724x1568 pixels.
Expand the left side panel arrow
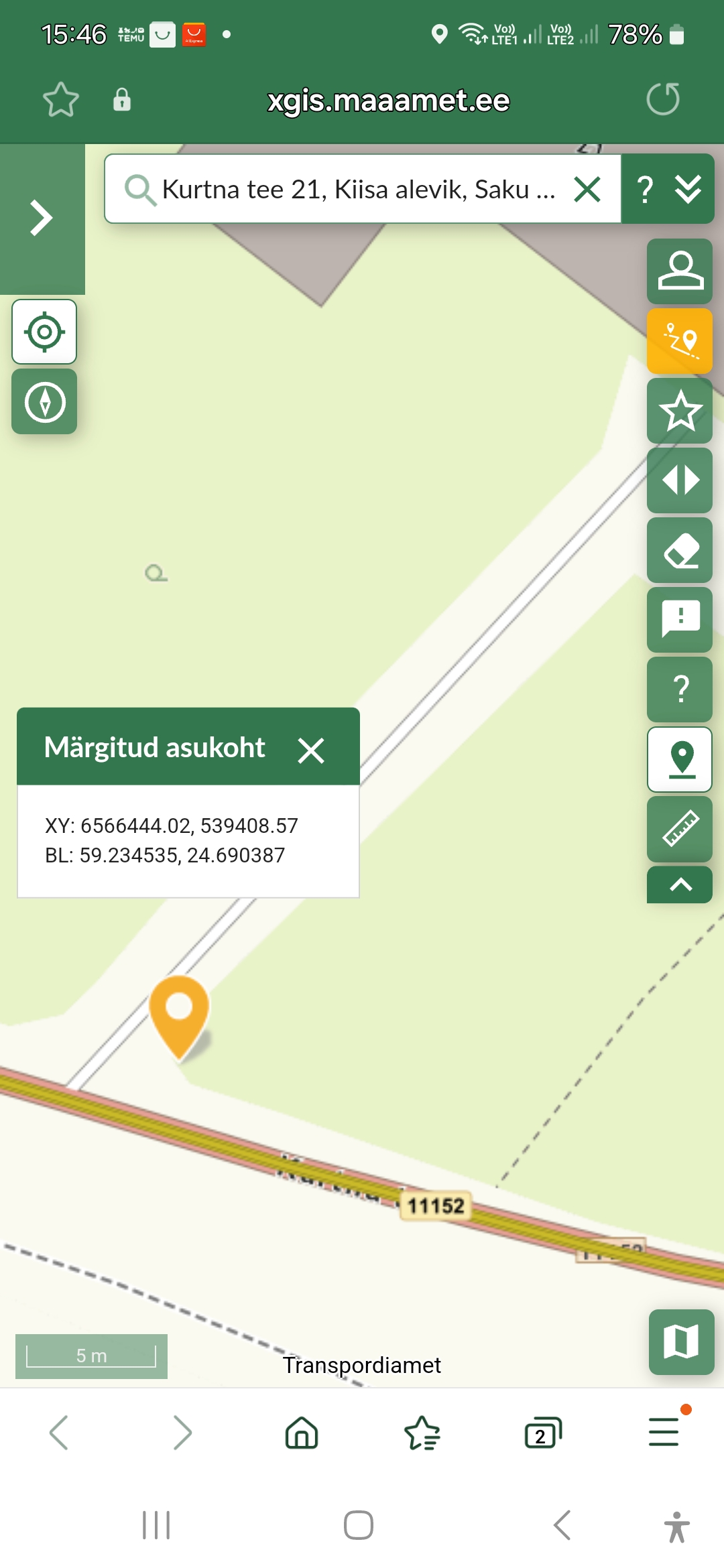42,218
